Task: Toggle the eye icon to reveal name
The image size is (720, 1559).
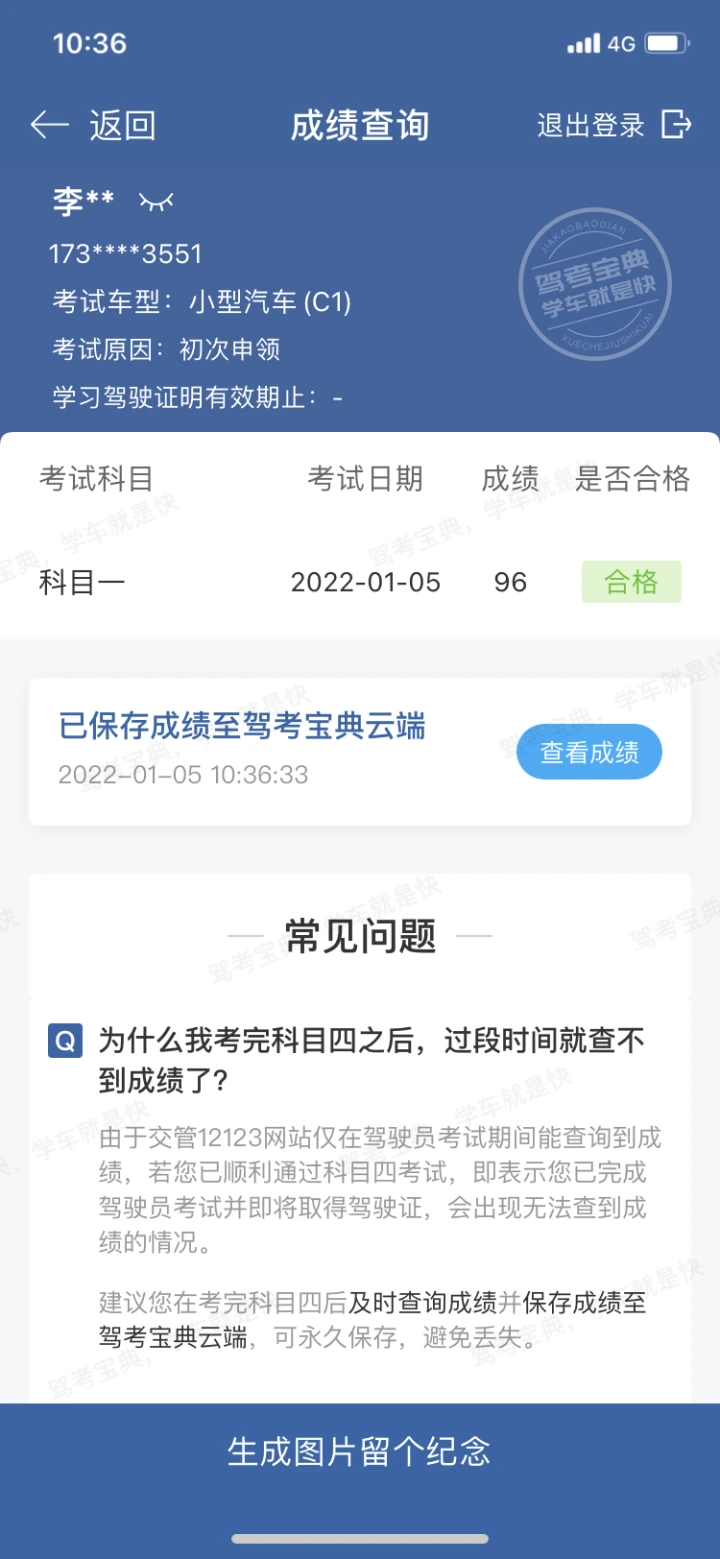Action: 156,203
